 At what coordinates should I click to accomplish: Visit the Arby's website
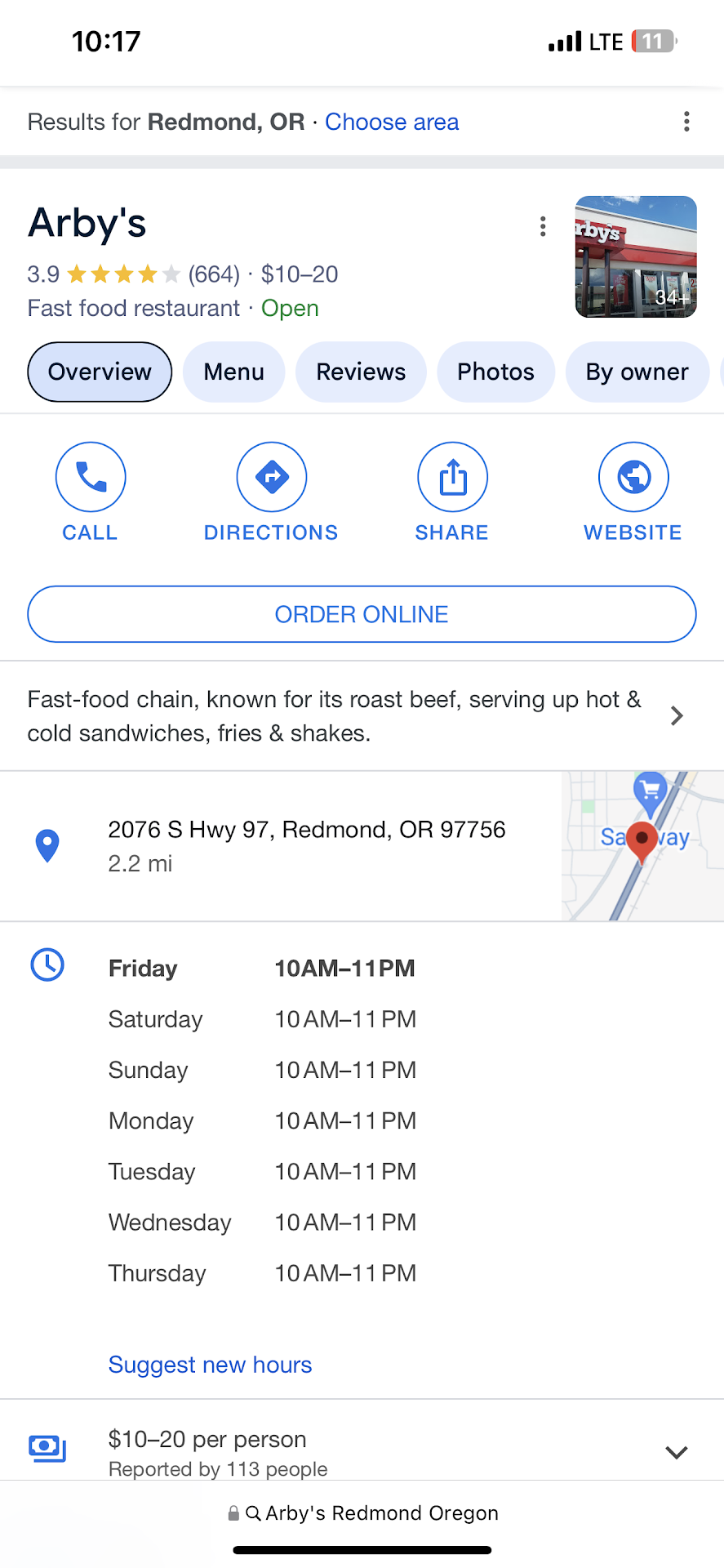click(x=633, y=491)
